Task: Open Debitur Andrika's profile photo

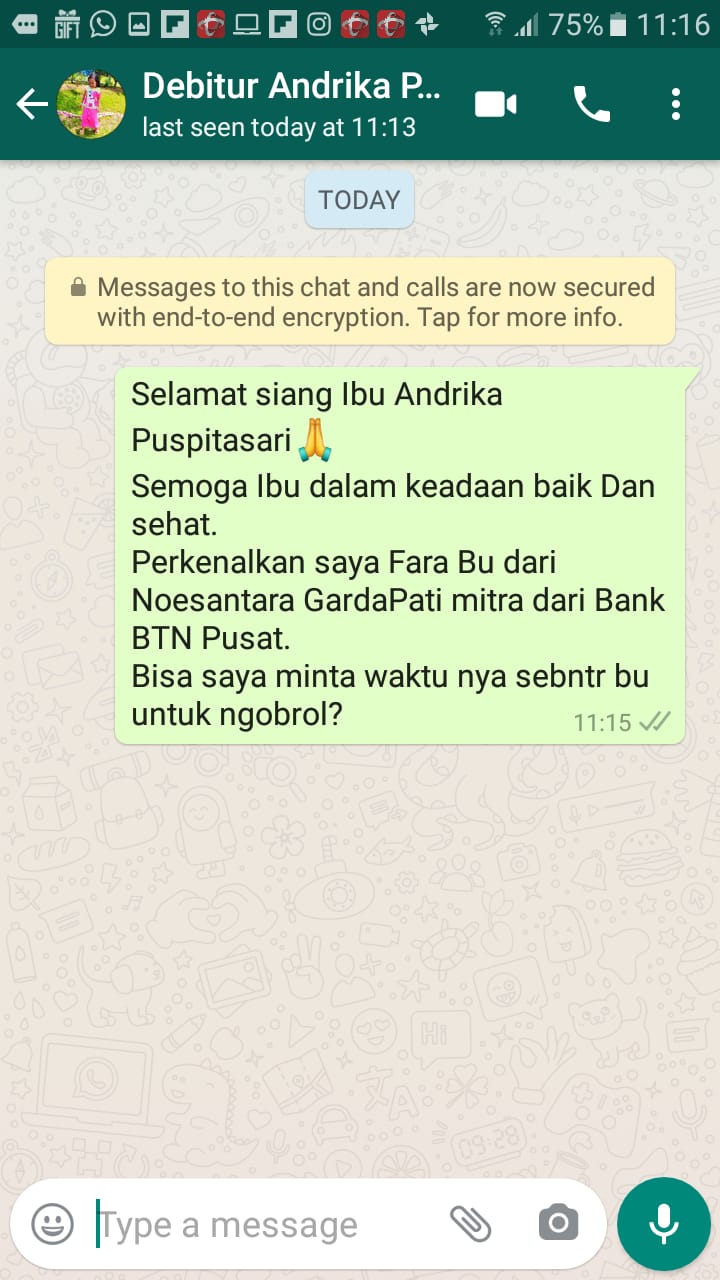Action: point(91,104)
